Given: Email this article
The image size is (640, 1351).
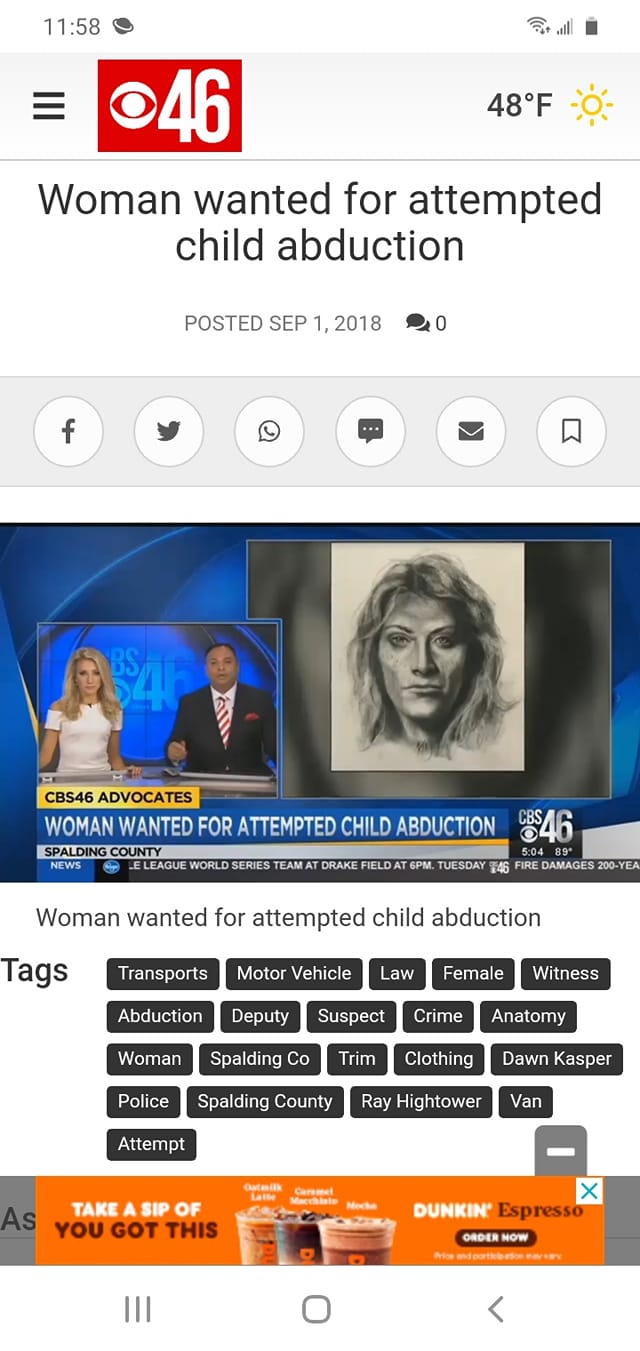Looking at the screenshot, I should [x=471, y=431].
